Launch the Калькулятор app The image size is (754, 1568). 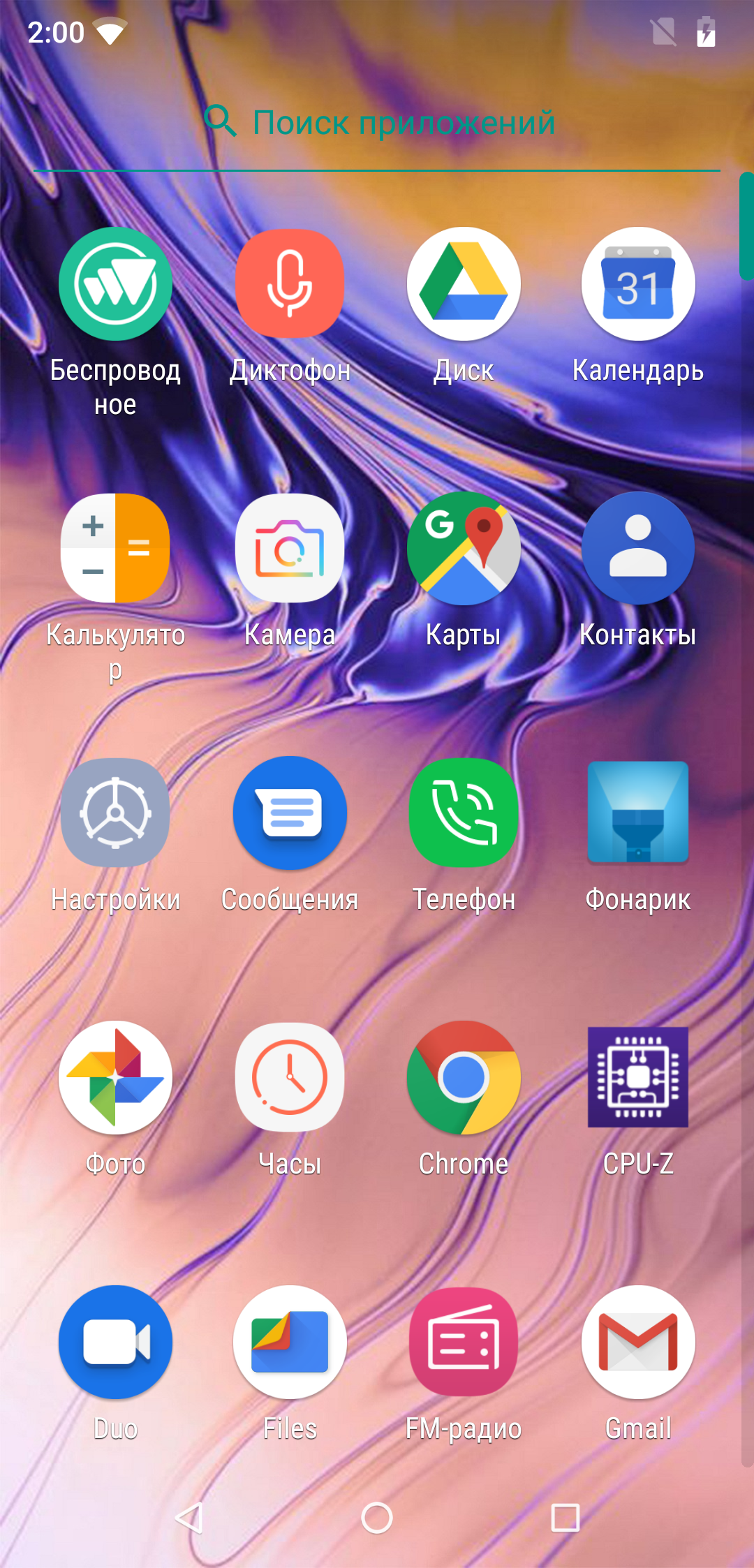tap(115, 549)
